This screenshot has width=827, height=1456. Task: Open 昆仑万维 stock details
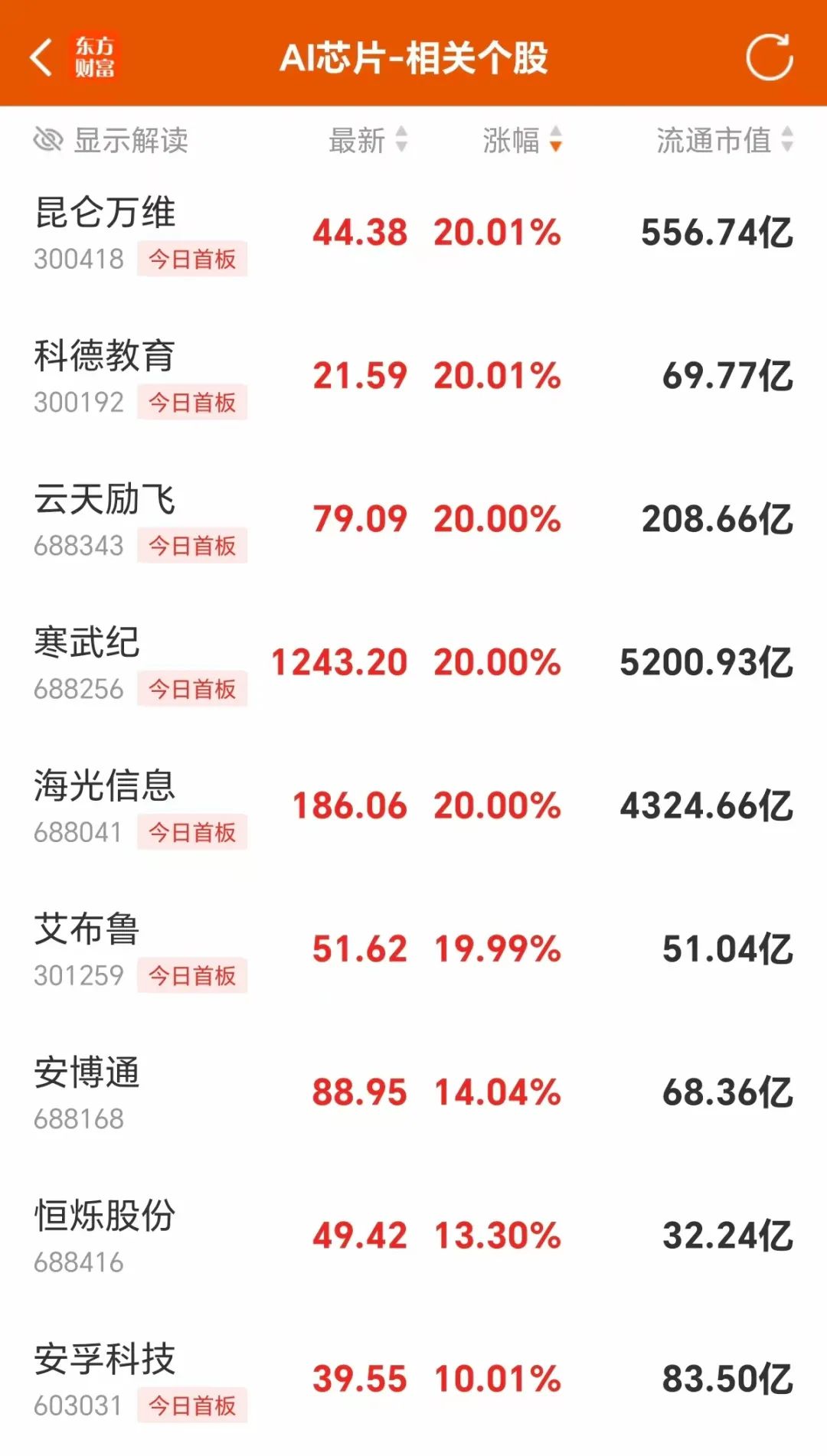click(413, 233)
